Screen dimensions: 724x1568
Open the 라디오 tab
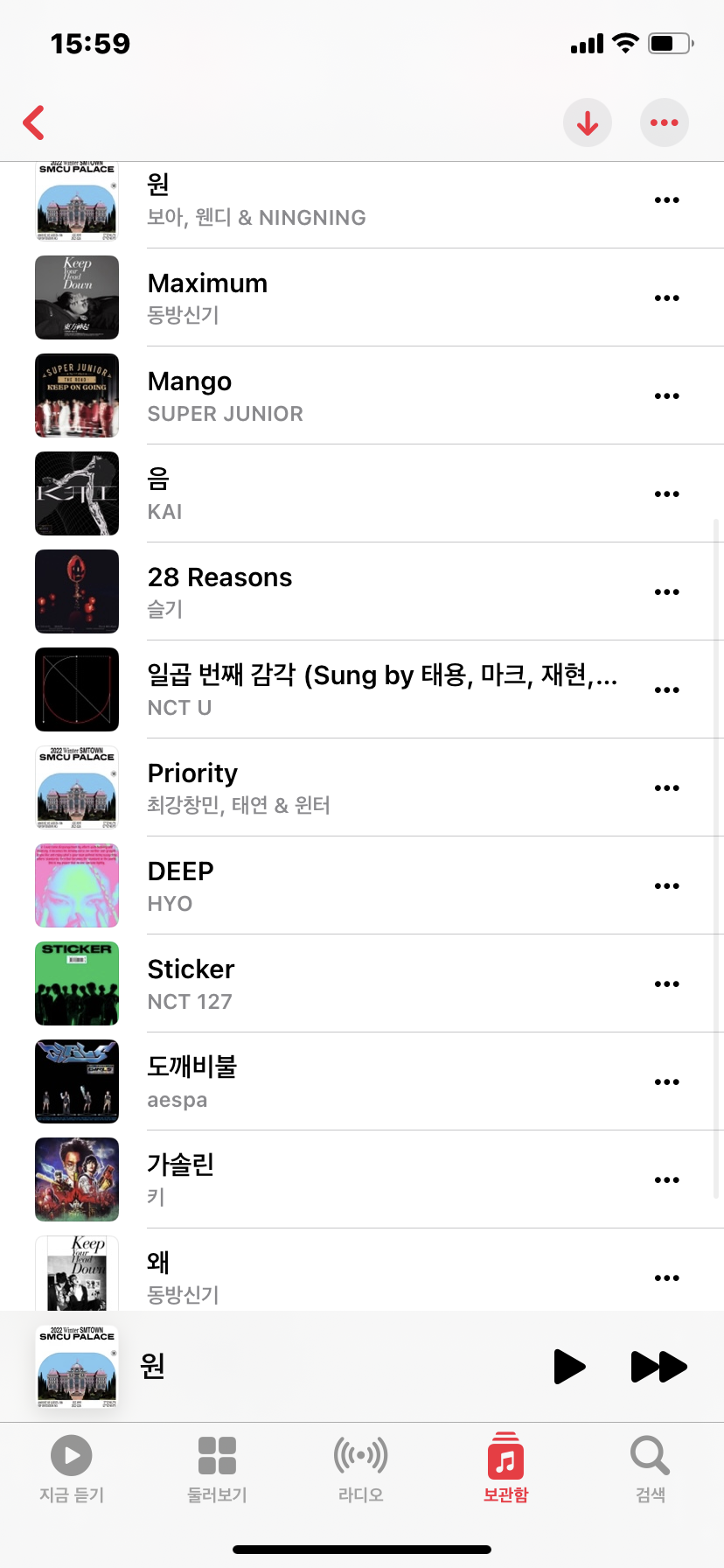361,1470
